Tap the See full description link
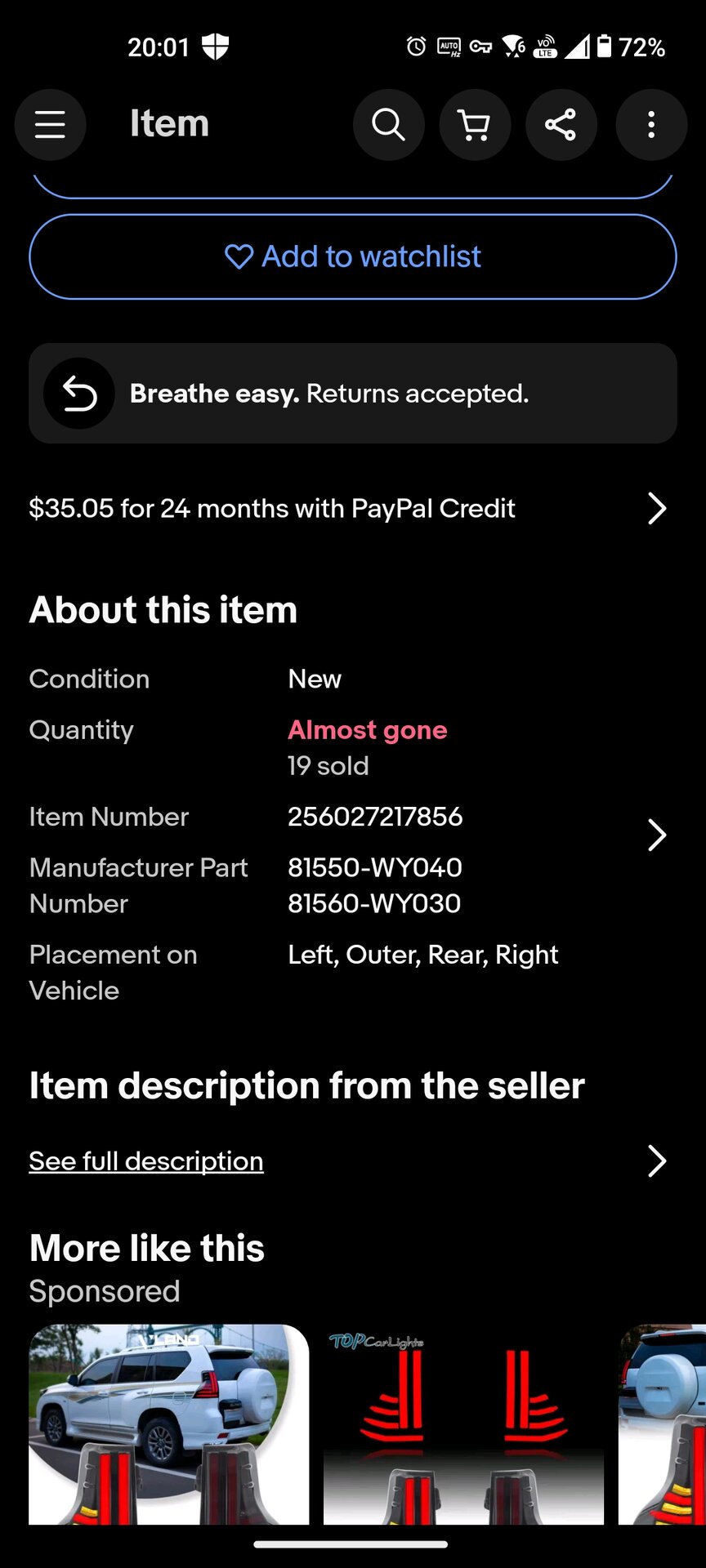This screenshot has height=1568, width=706. point(146,1160)
